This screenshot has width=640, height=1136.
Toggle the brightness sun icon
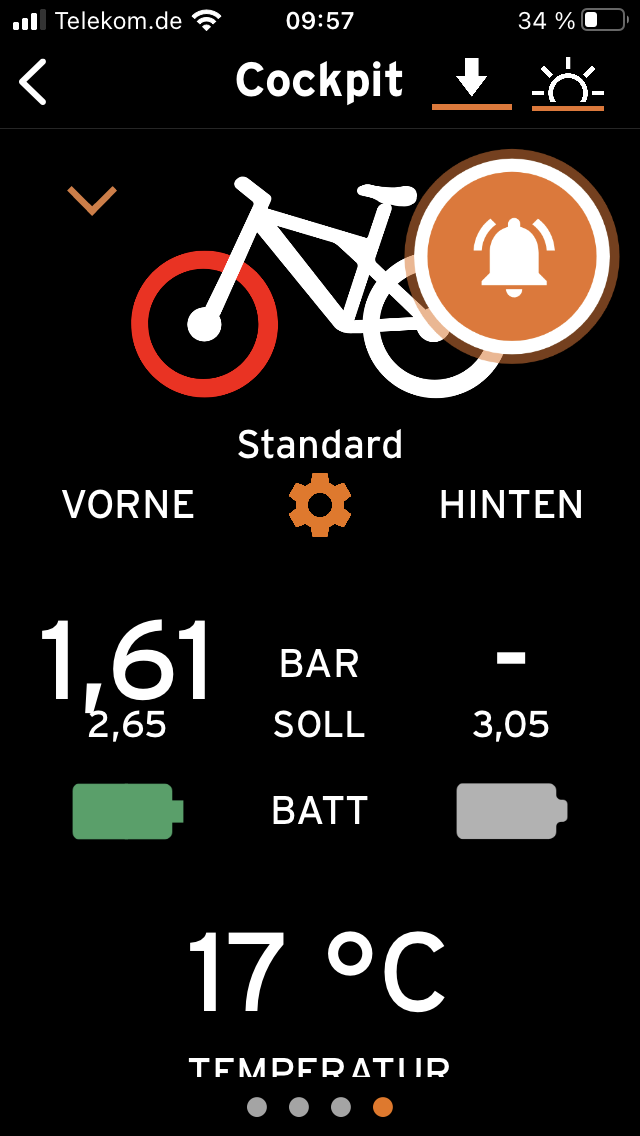pyautogui.click(x=567, y=83)
